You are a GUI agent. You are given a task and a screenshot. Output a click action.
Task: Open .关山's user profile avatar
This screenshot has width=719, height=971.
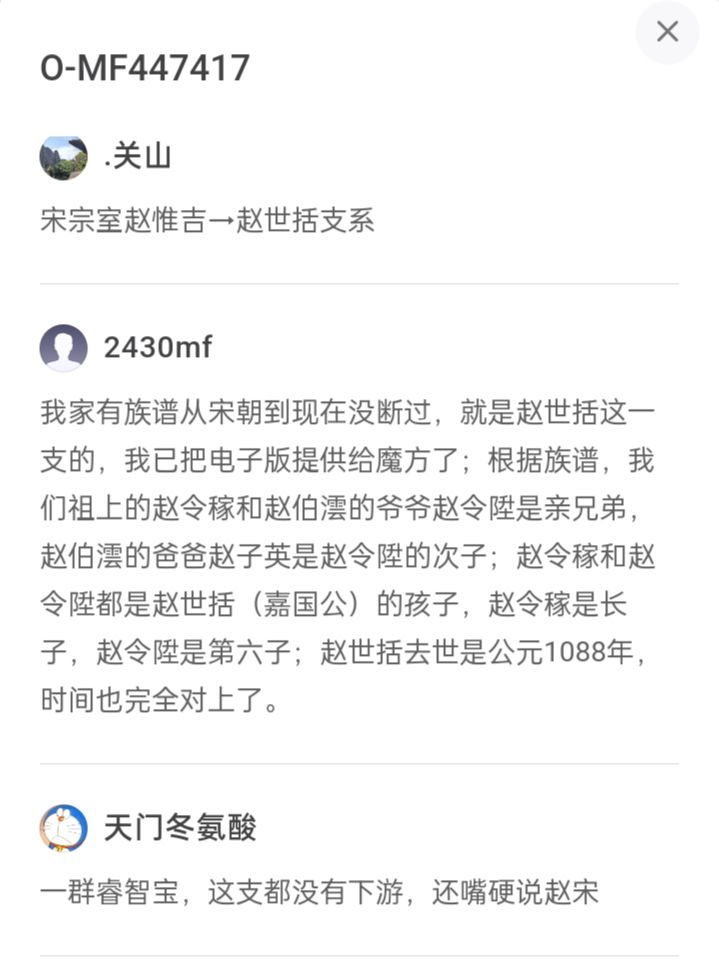tap(63, 158)
